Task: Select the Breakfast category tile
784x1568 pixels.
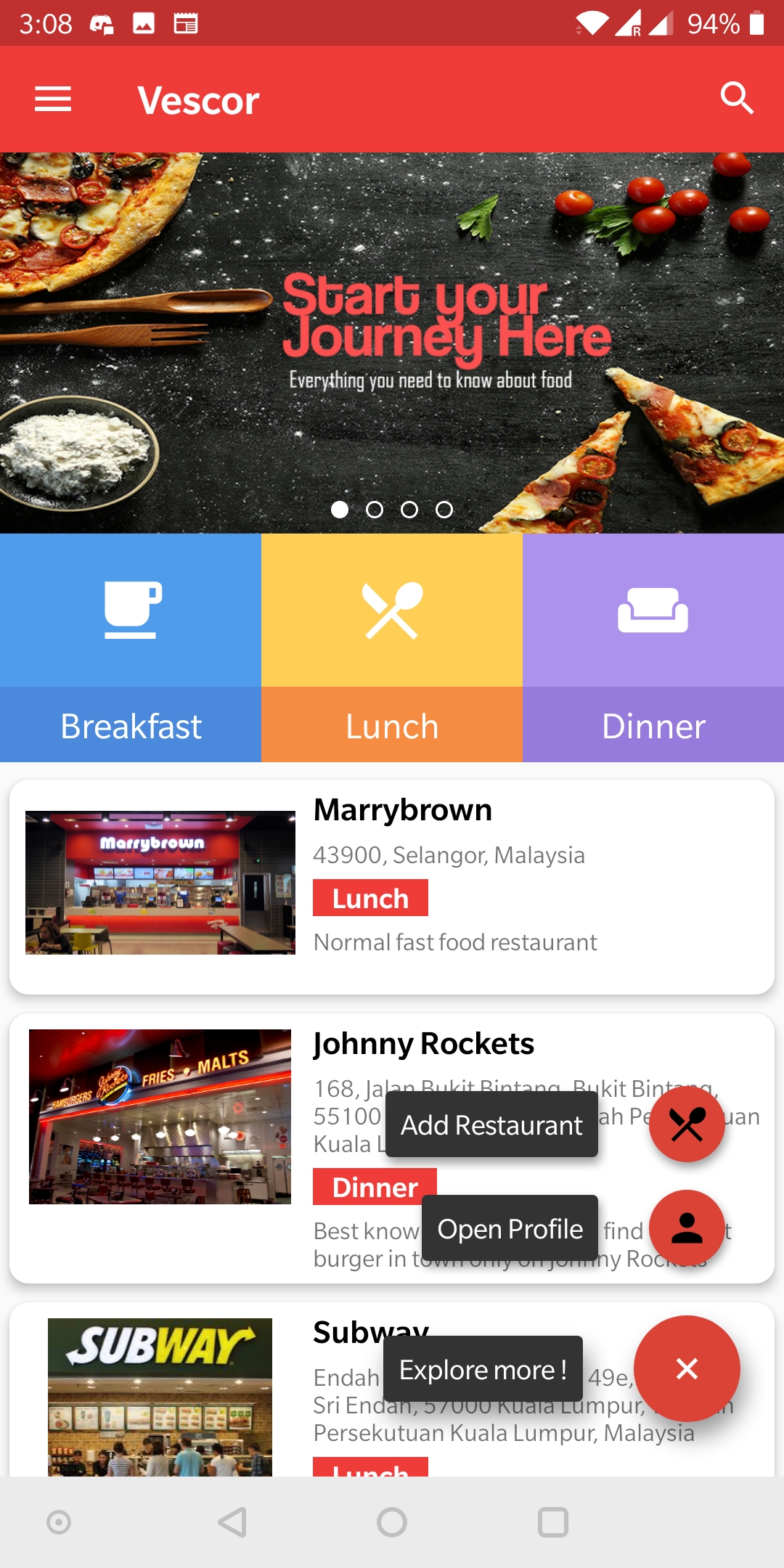Action: click(131, 648)
